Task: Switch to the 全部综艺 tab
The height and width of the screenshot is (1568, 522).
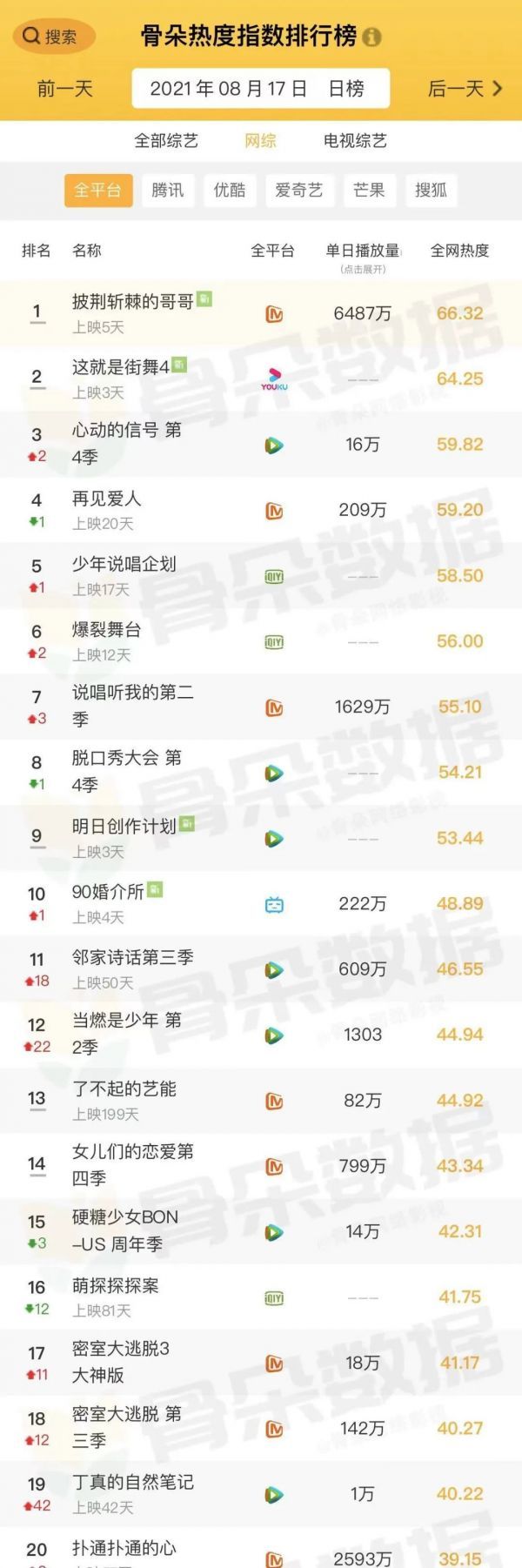Action: pyautogui.click(x=166, y=141)
